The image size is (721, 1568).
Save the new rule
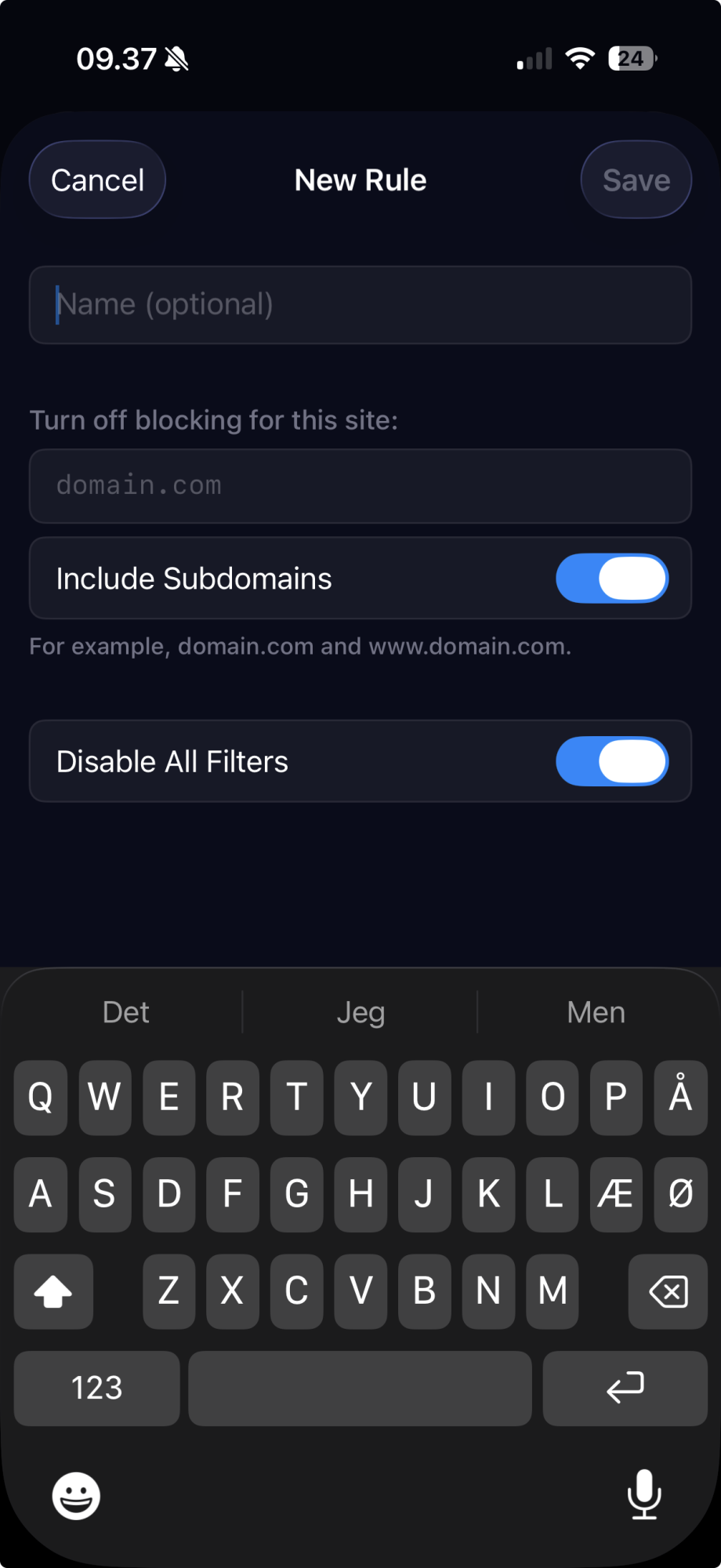636,180
